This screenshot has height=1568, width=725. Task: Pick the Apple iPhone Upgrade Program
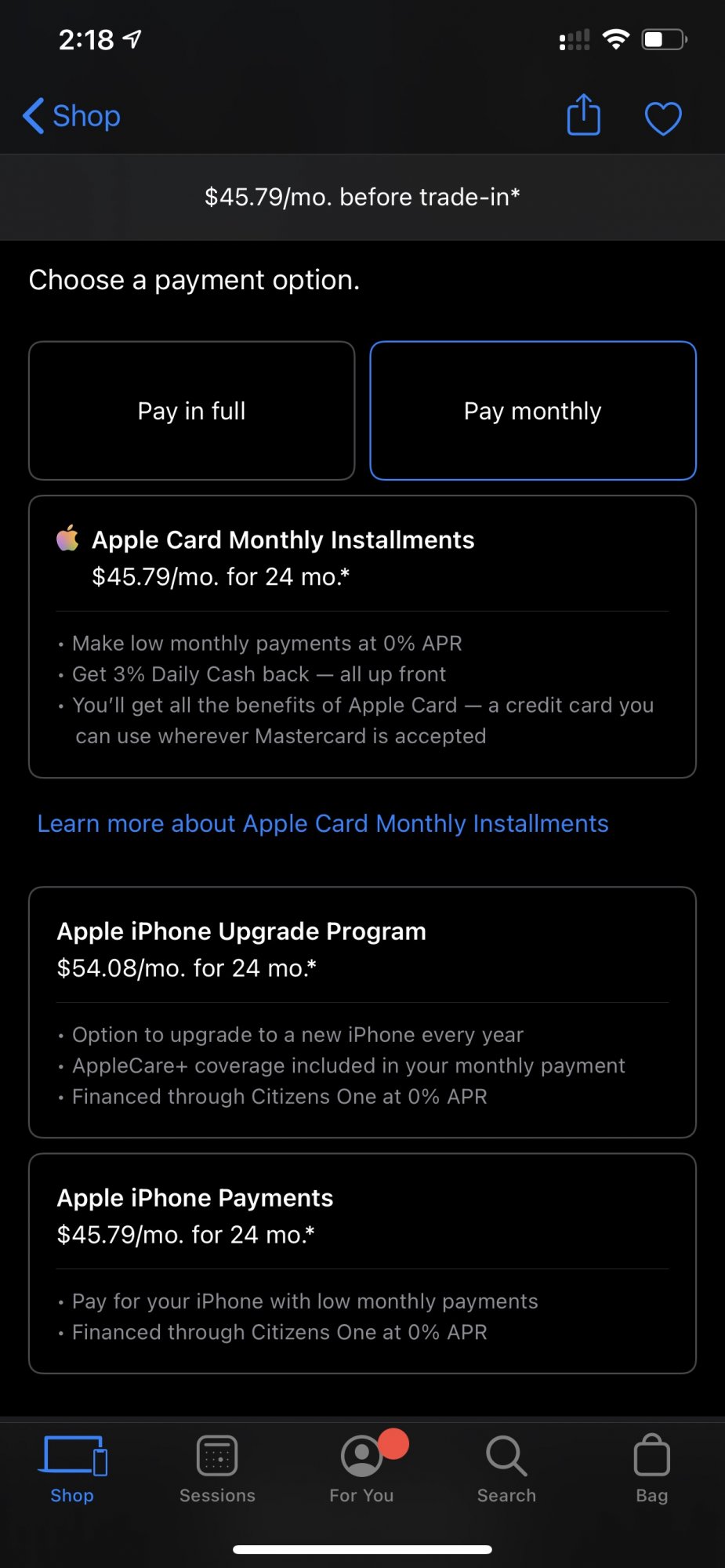click(x=362, y=1012)
